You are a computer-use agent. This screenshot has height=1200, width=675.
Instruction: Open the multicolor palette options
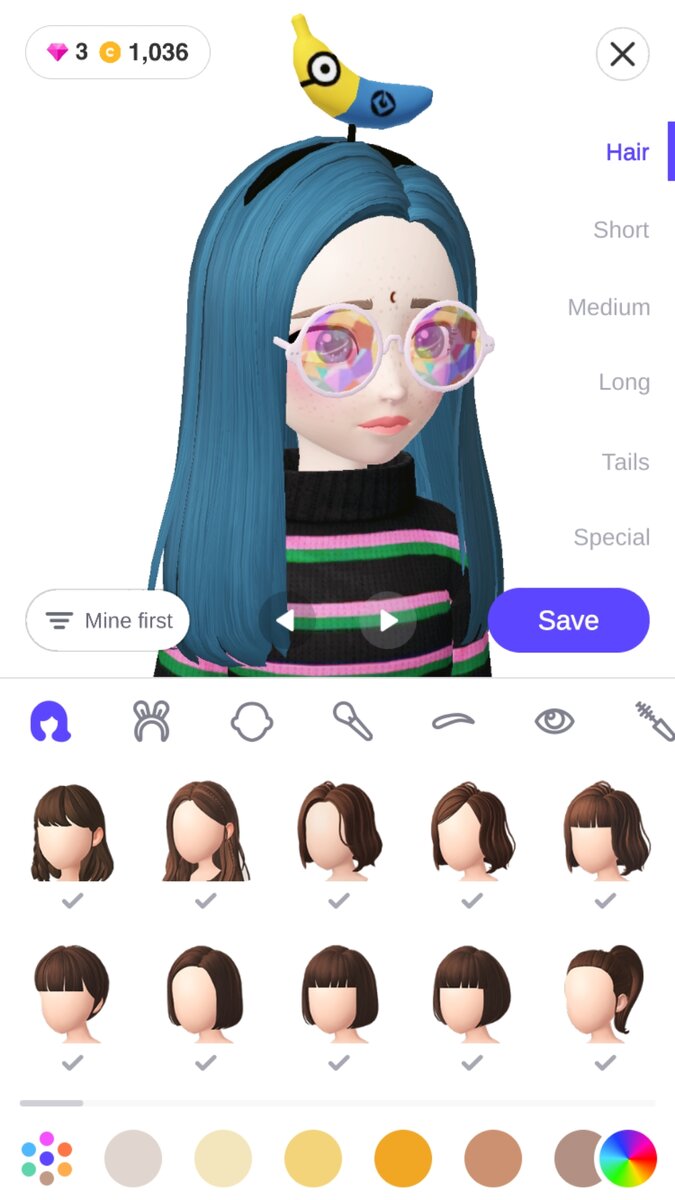click(x=46, y=1158)
